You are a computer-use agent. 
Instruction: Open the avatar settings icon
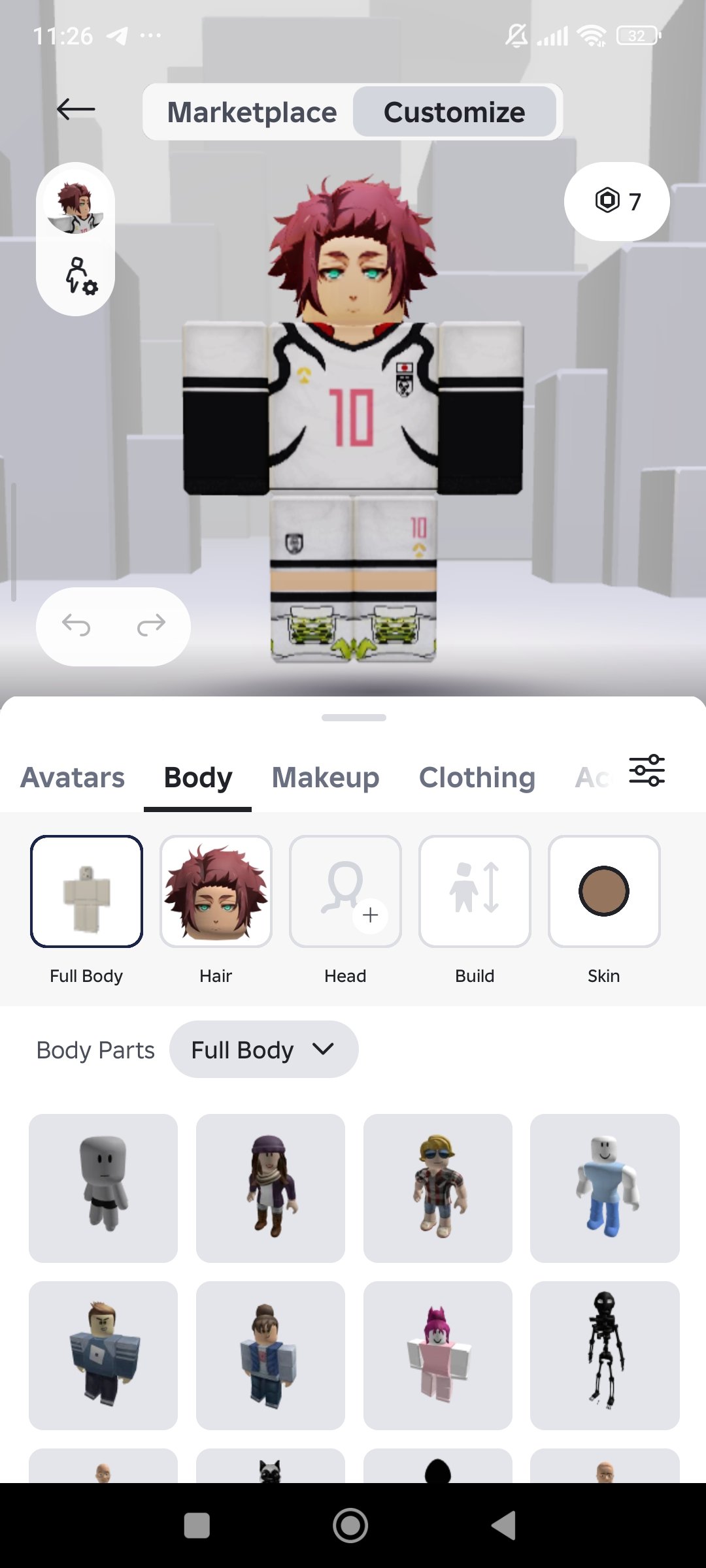[80, 276]
